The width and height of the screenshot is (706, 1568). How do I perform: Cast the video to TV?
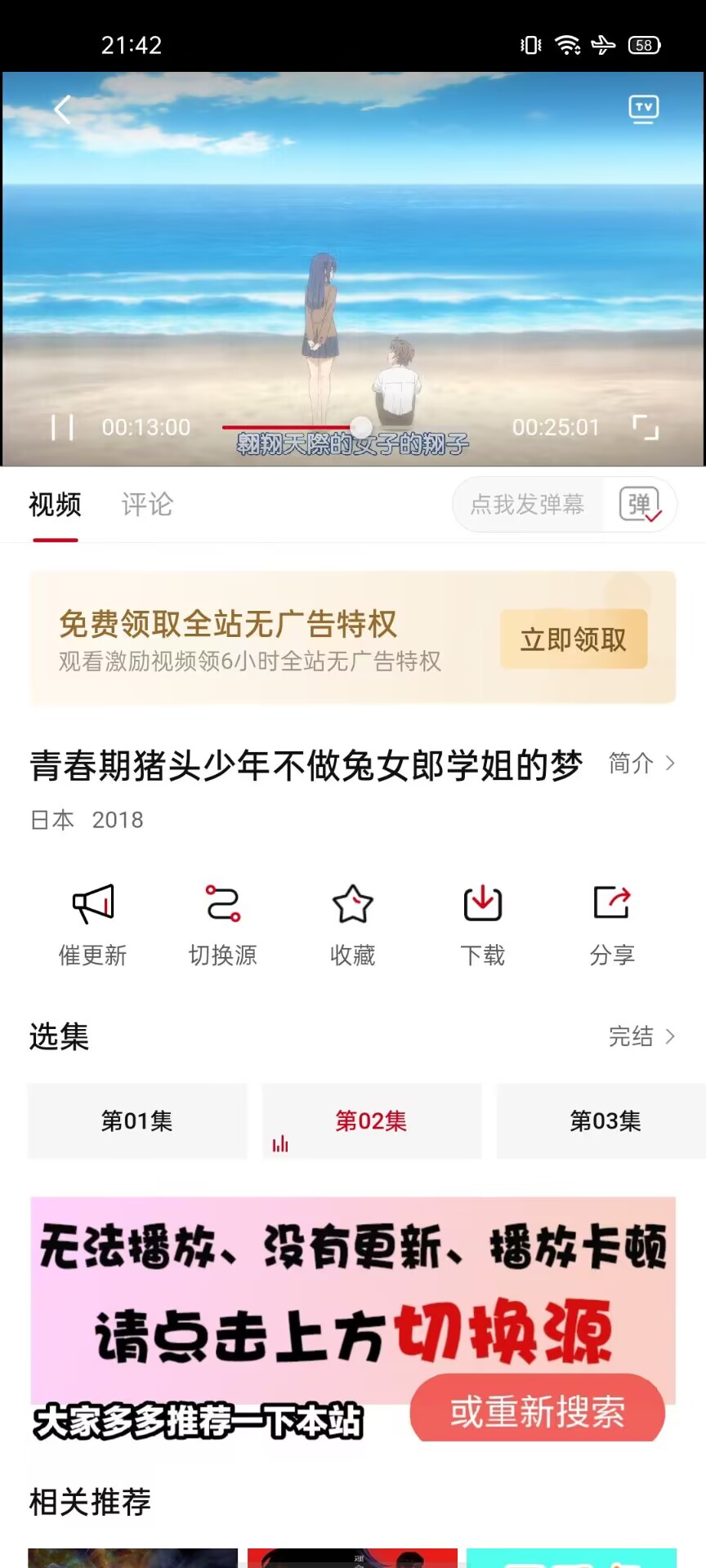click(x=643, y=109)
